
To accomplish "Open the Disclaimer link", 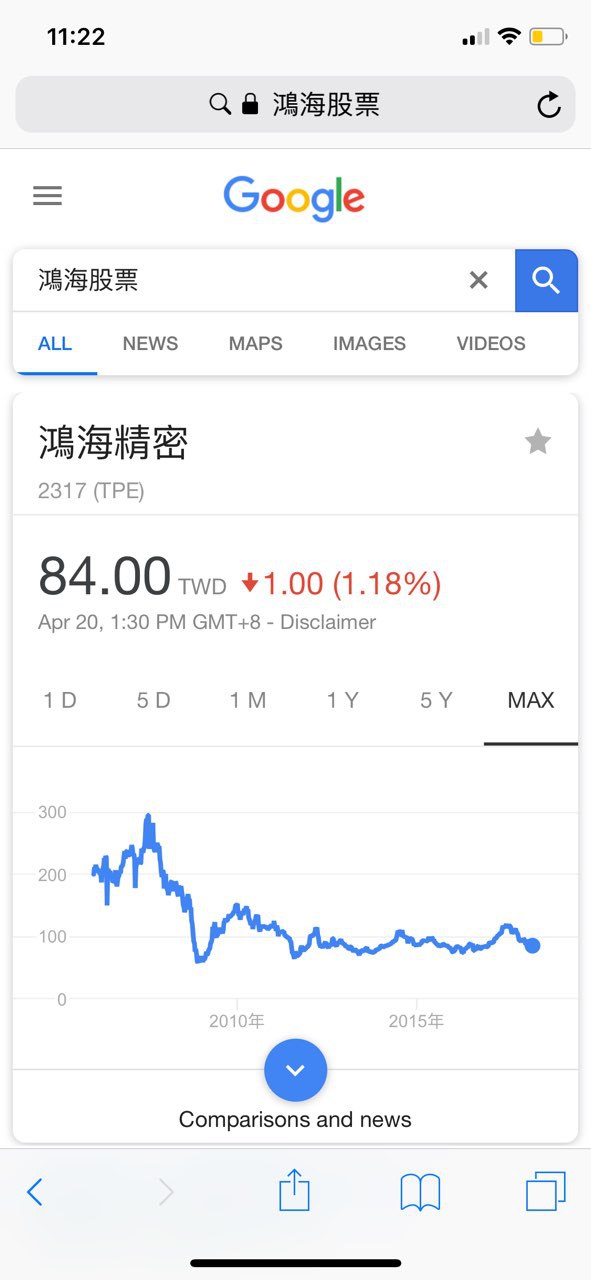I will (x=328, y=622).
